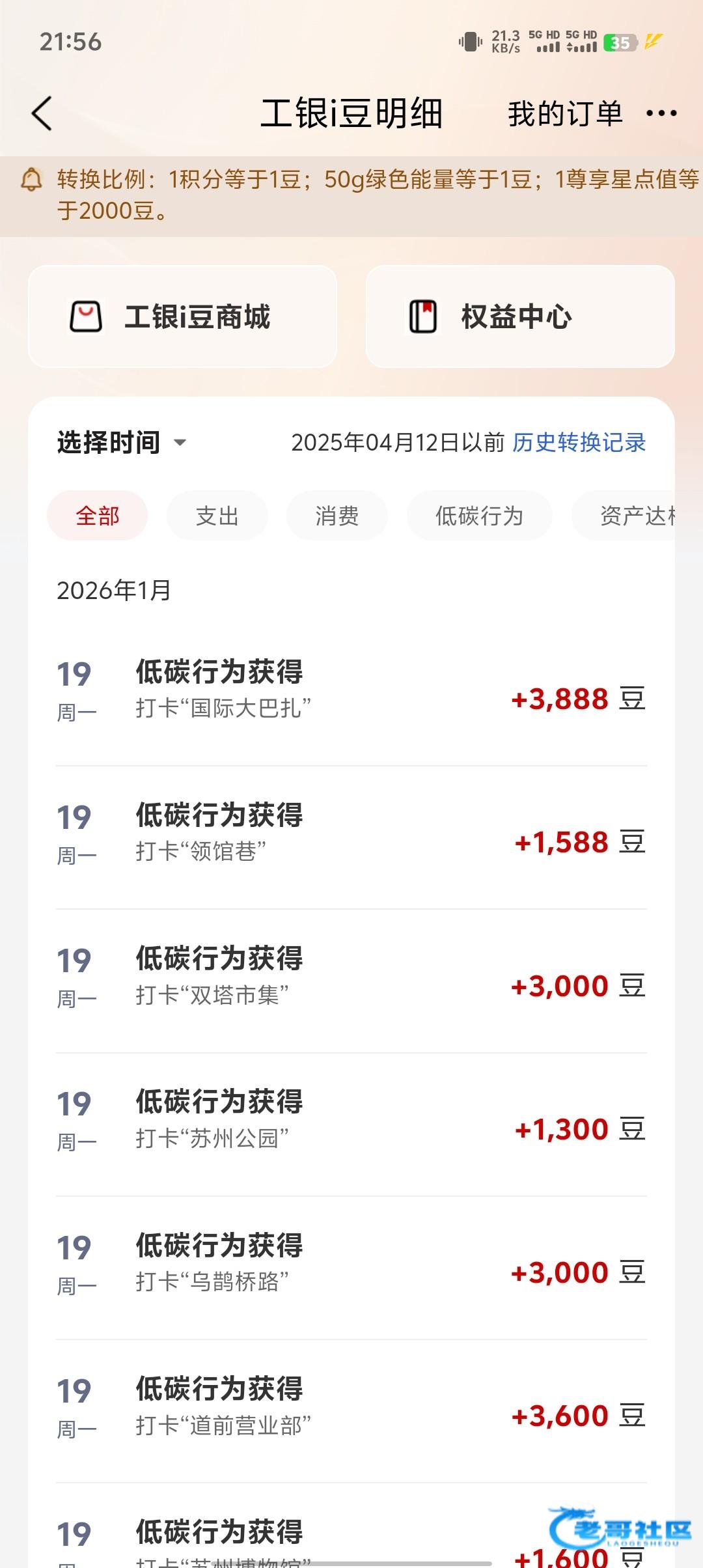The image size is (703, 1568).
Task: Go back using the top-left arrow
Action: (42, 114)
